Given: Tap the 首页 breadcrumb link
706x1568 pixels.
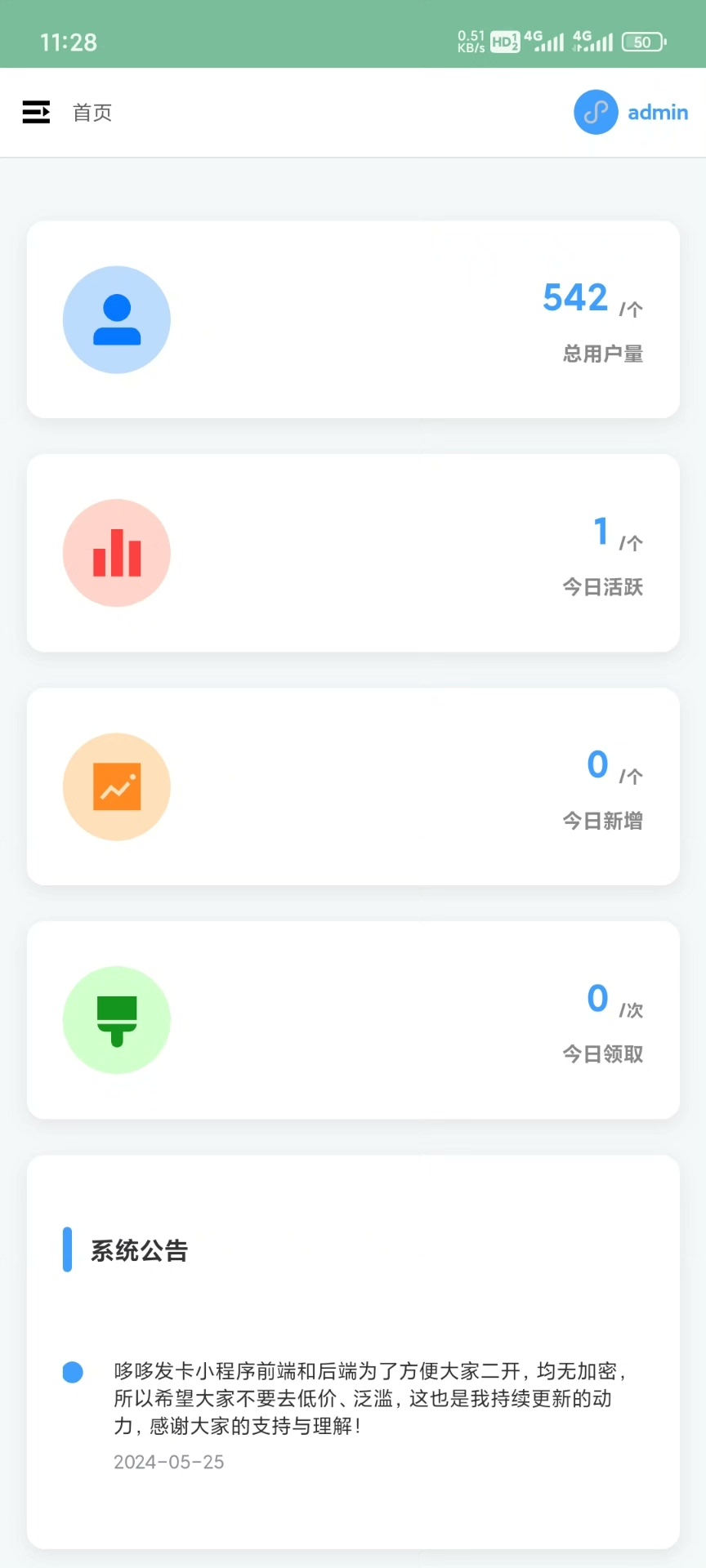Looking at the screenshot, I should coord(92,113).
